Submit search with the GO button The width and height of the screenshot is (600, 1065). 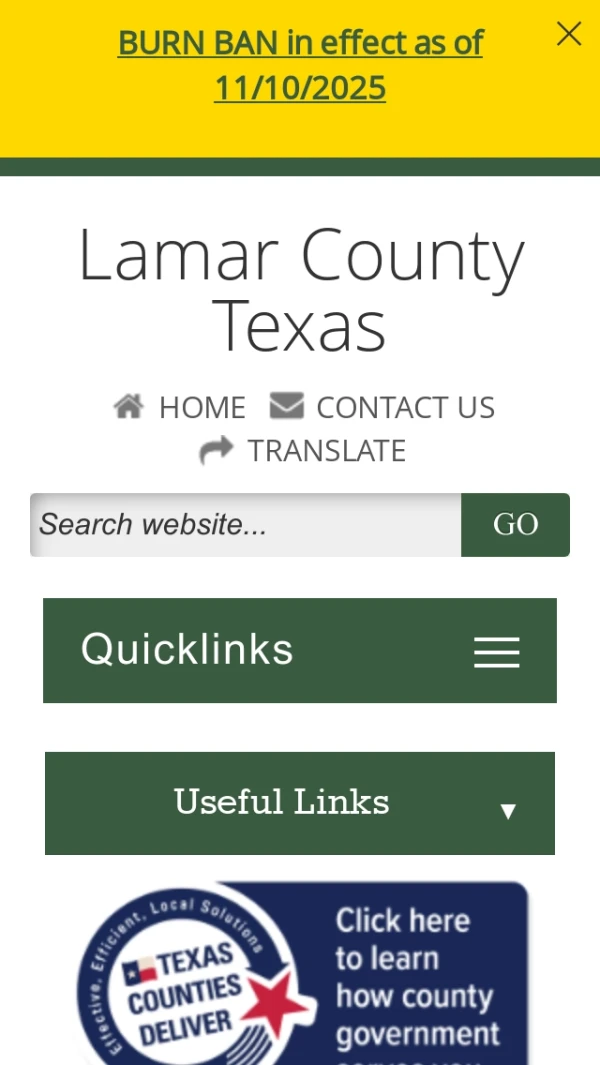pos(515,525)
